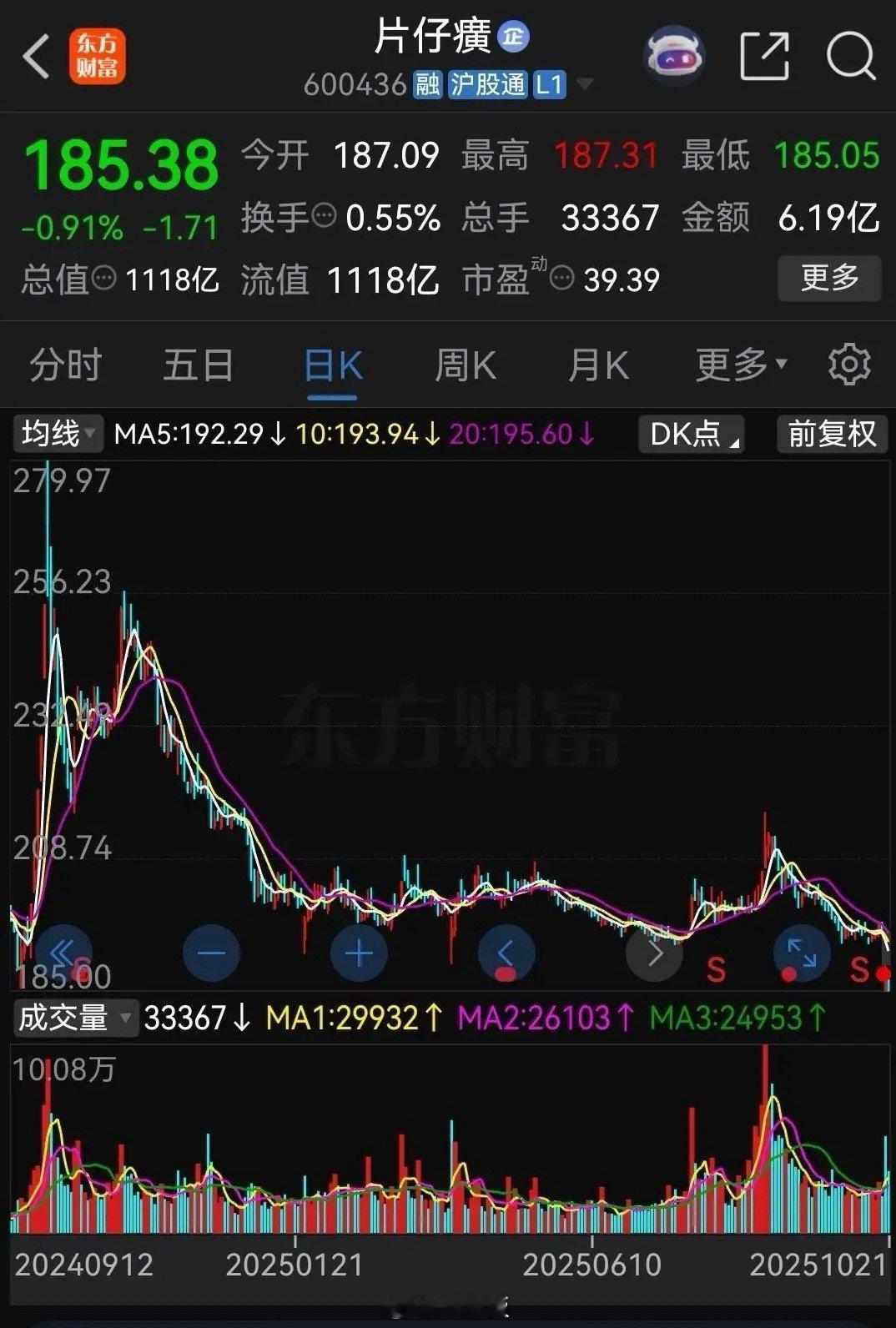Switch to the 五日 chart tab
This screenshot has height=1328, width=896.
[198, 365]
